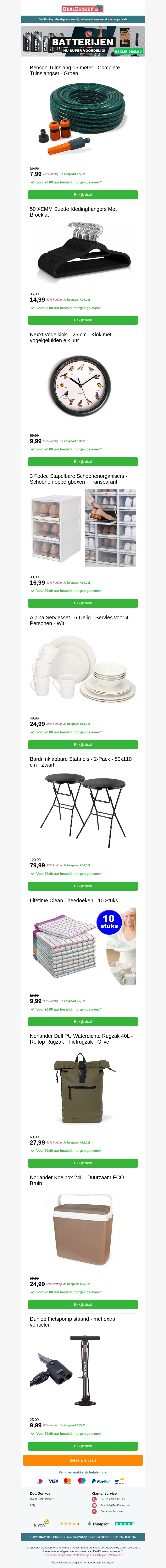The height and width of the screenshot is (1568, 166).
Task: Tap Bekijk deal for Norlander Koelbox
Action: [83, 1304]
